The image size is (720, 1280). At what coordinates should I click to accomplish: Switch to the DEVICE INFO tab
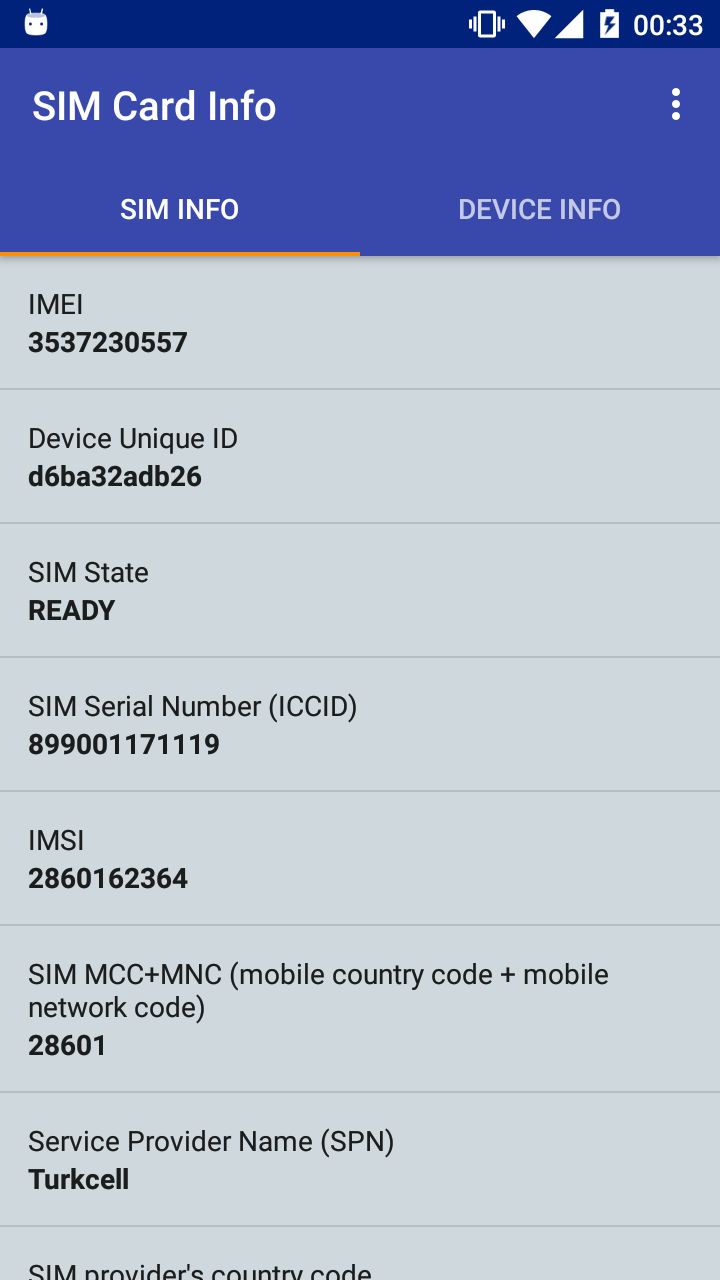click(x=539, y=209)
